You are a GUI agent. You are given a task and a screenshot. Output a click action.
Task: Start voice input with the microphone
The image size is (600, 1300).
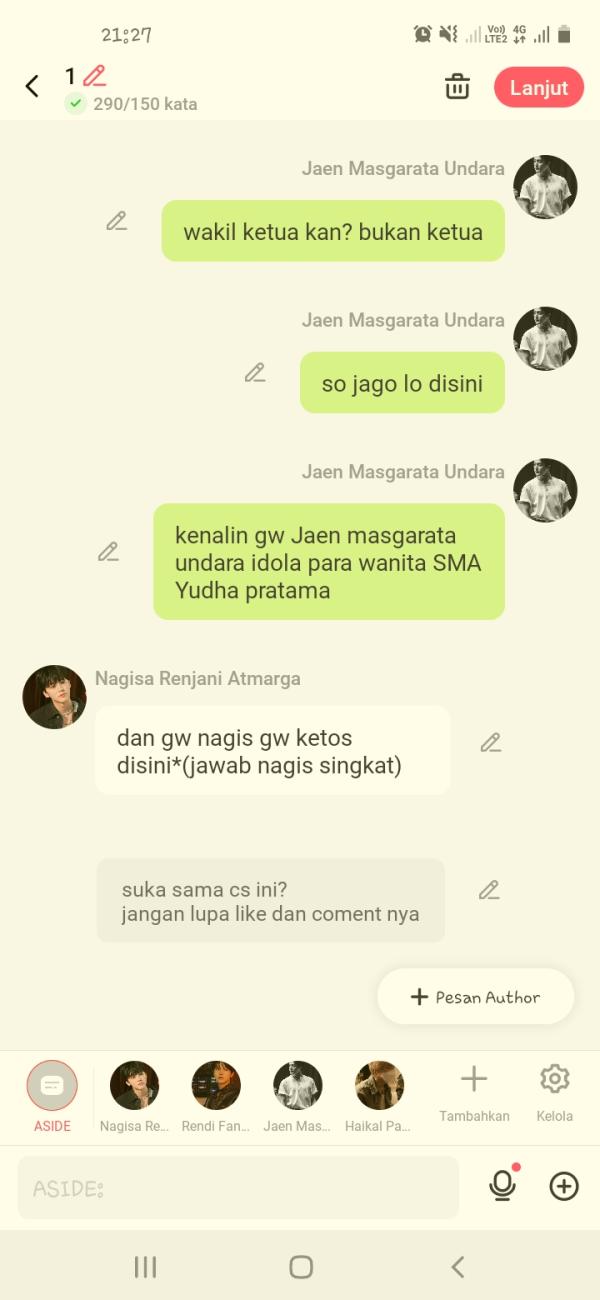pos(502,1186)
